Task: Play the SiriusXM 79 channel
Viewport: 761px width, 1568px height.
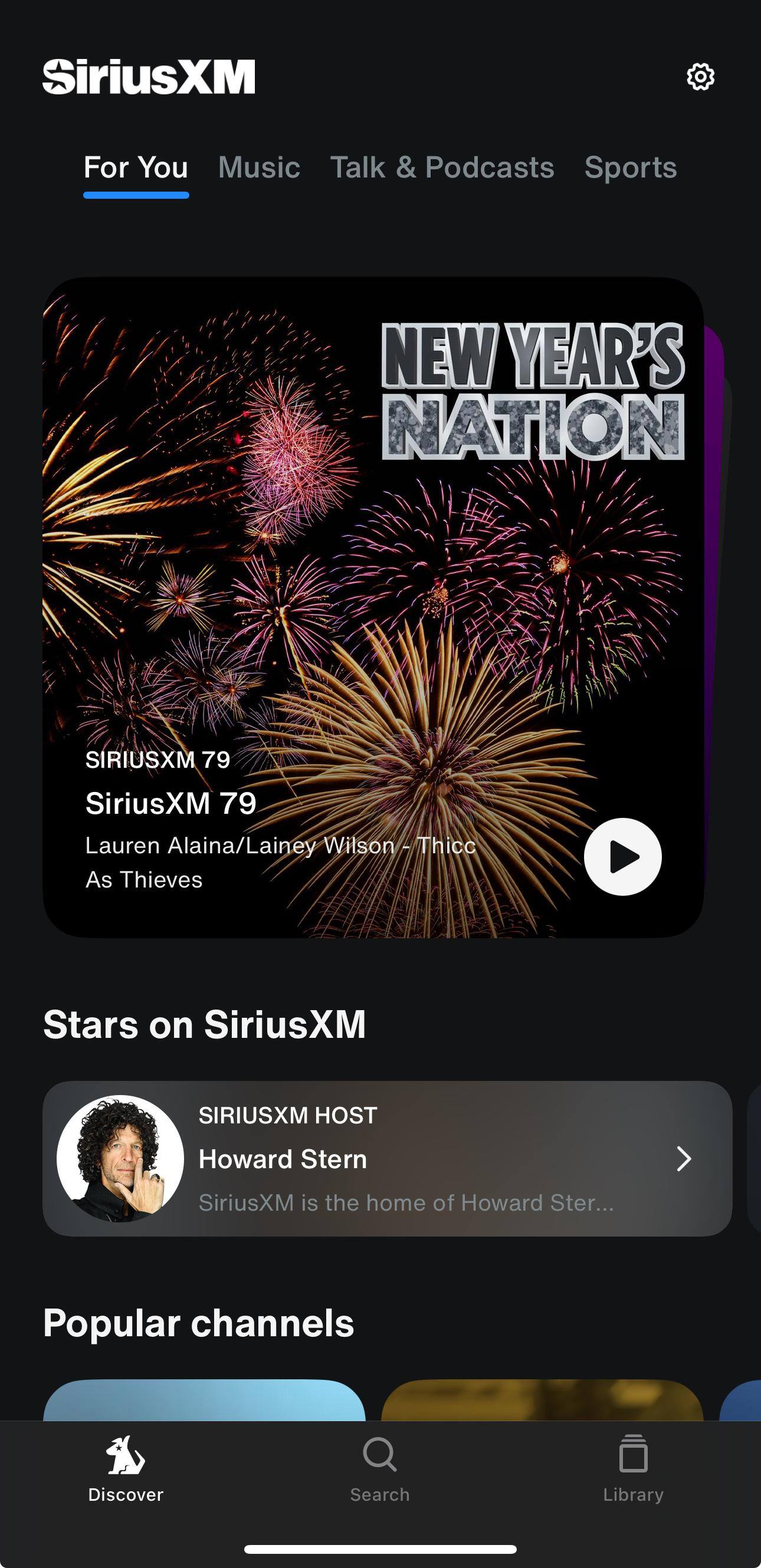Action: pos(622,856)
